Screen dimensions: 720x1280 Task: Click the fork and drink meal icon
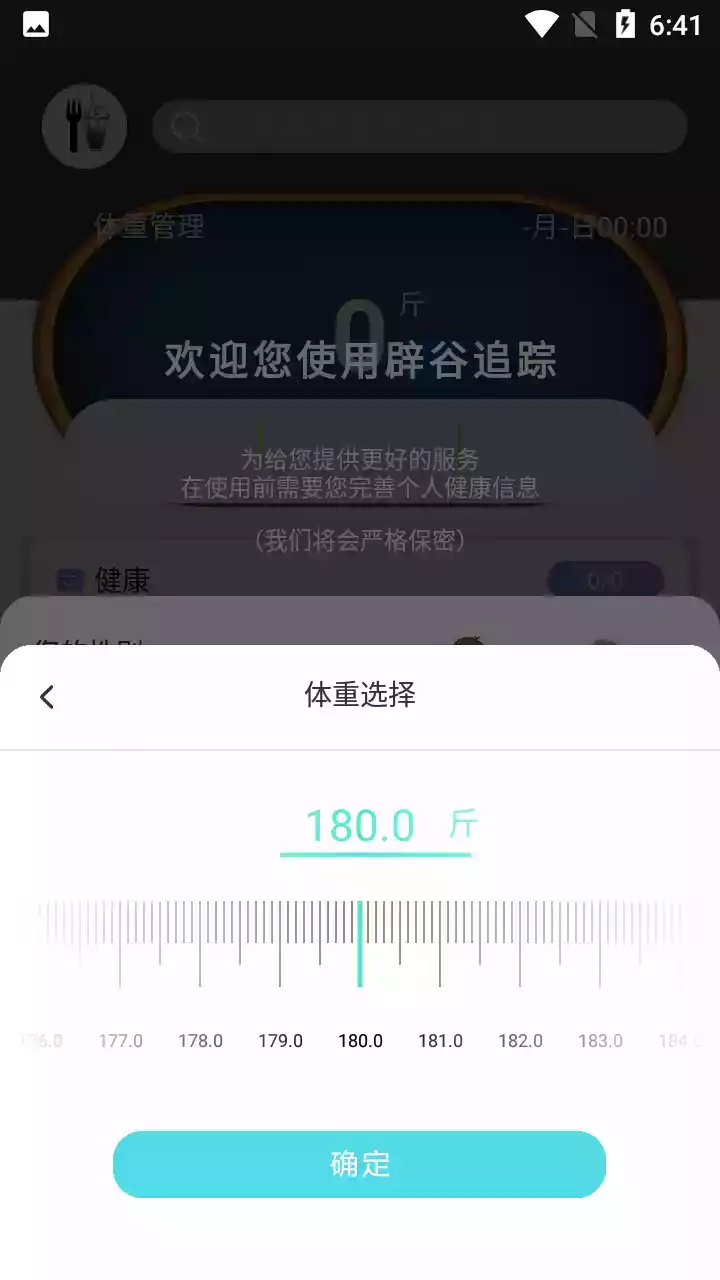coord(84,127)
